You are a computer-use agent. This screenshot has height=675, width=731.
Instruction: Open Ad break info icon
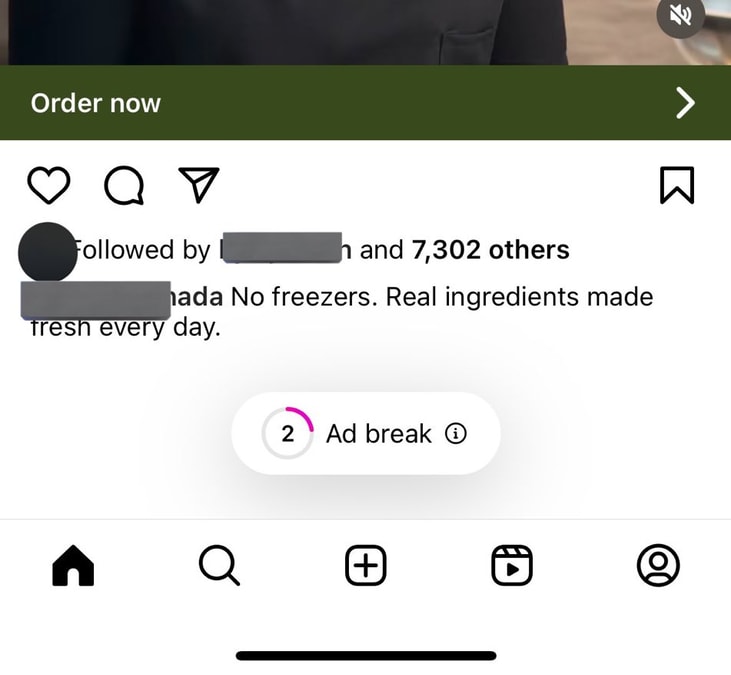(456, 433)
